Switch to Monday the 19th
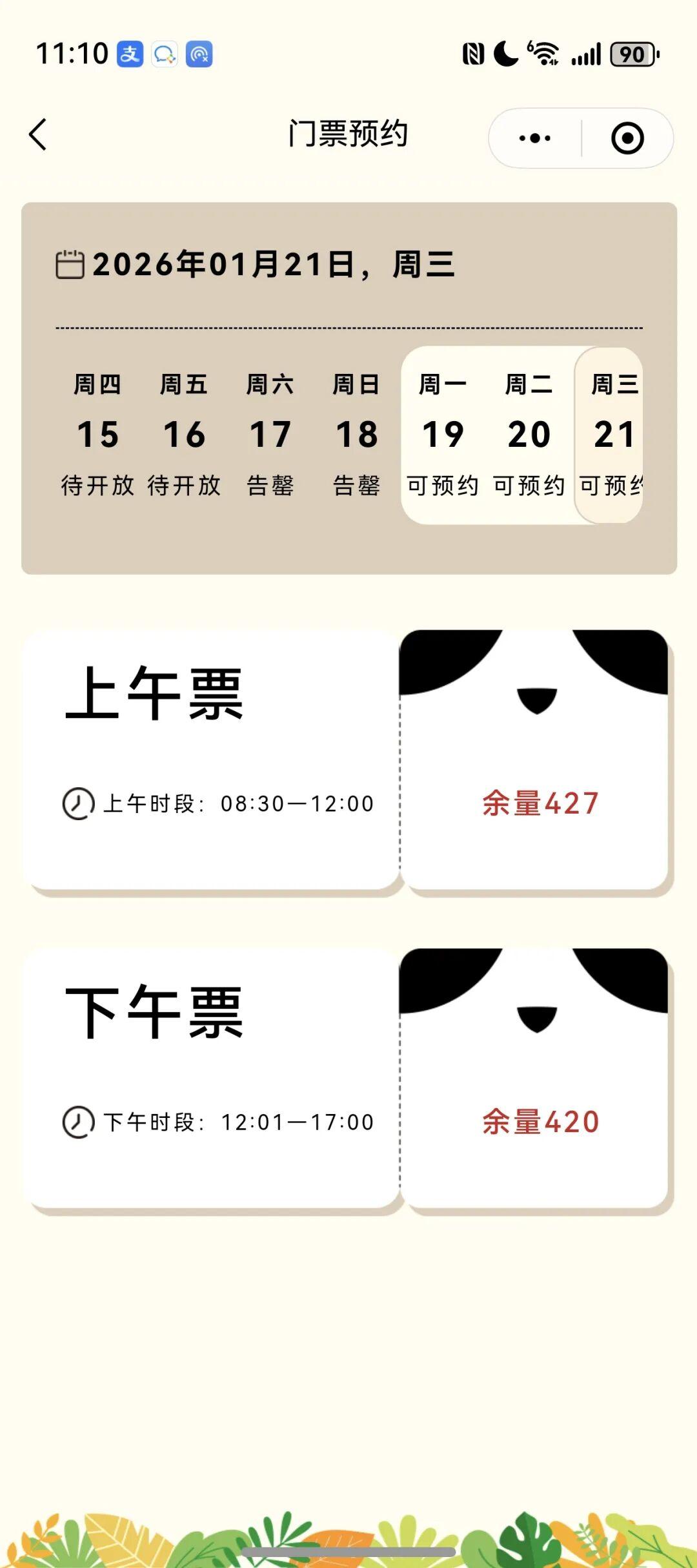Viewport: 697px width, 1568px height. pos(443,435)
